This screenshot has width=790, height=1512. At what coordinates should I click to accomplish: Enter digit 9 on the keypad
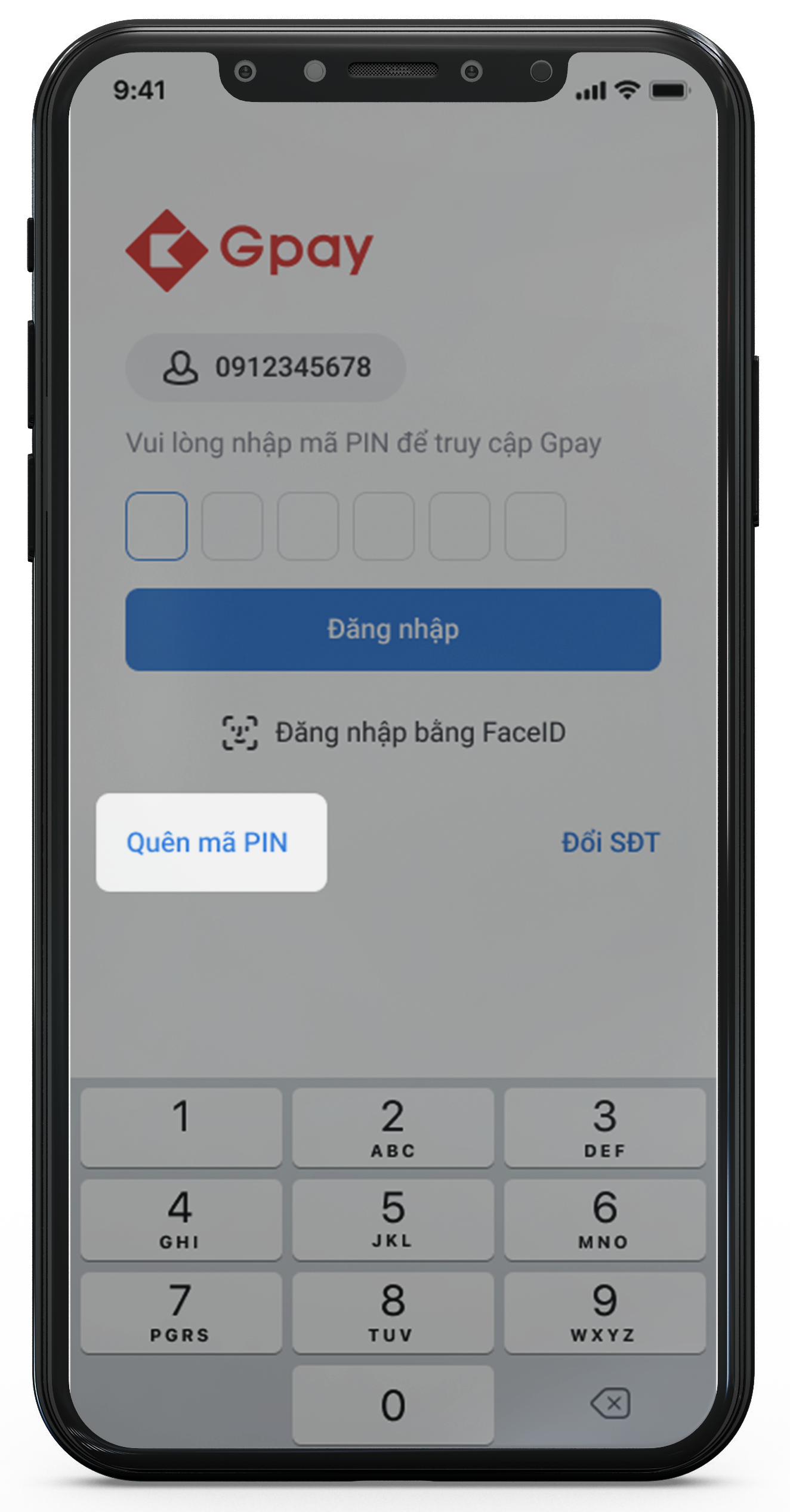pyautogui.click(x=604, y=1312)
